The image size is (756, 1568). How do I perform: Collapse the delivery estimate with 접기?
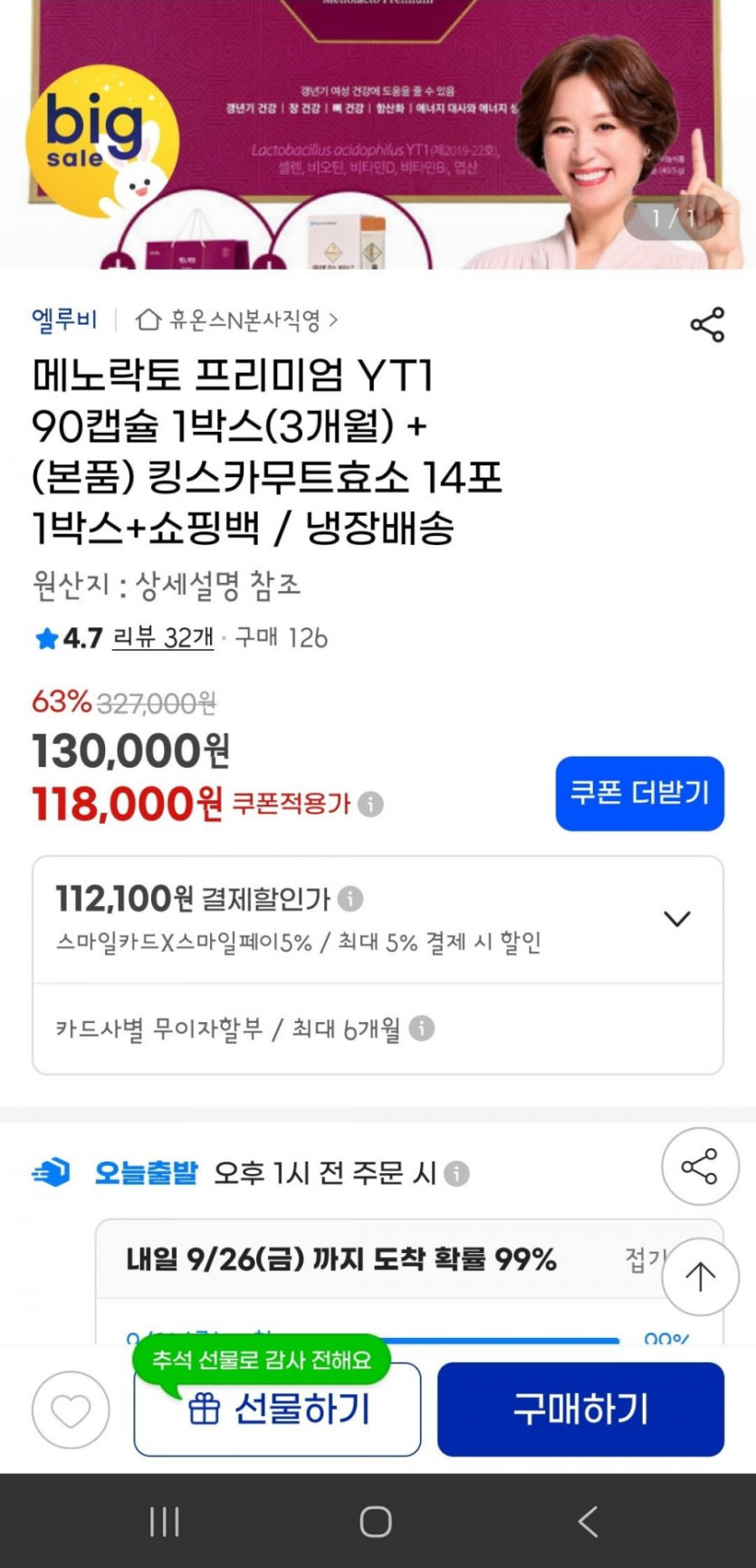(x=643, y=1258)
